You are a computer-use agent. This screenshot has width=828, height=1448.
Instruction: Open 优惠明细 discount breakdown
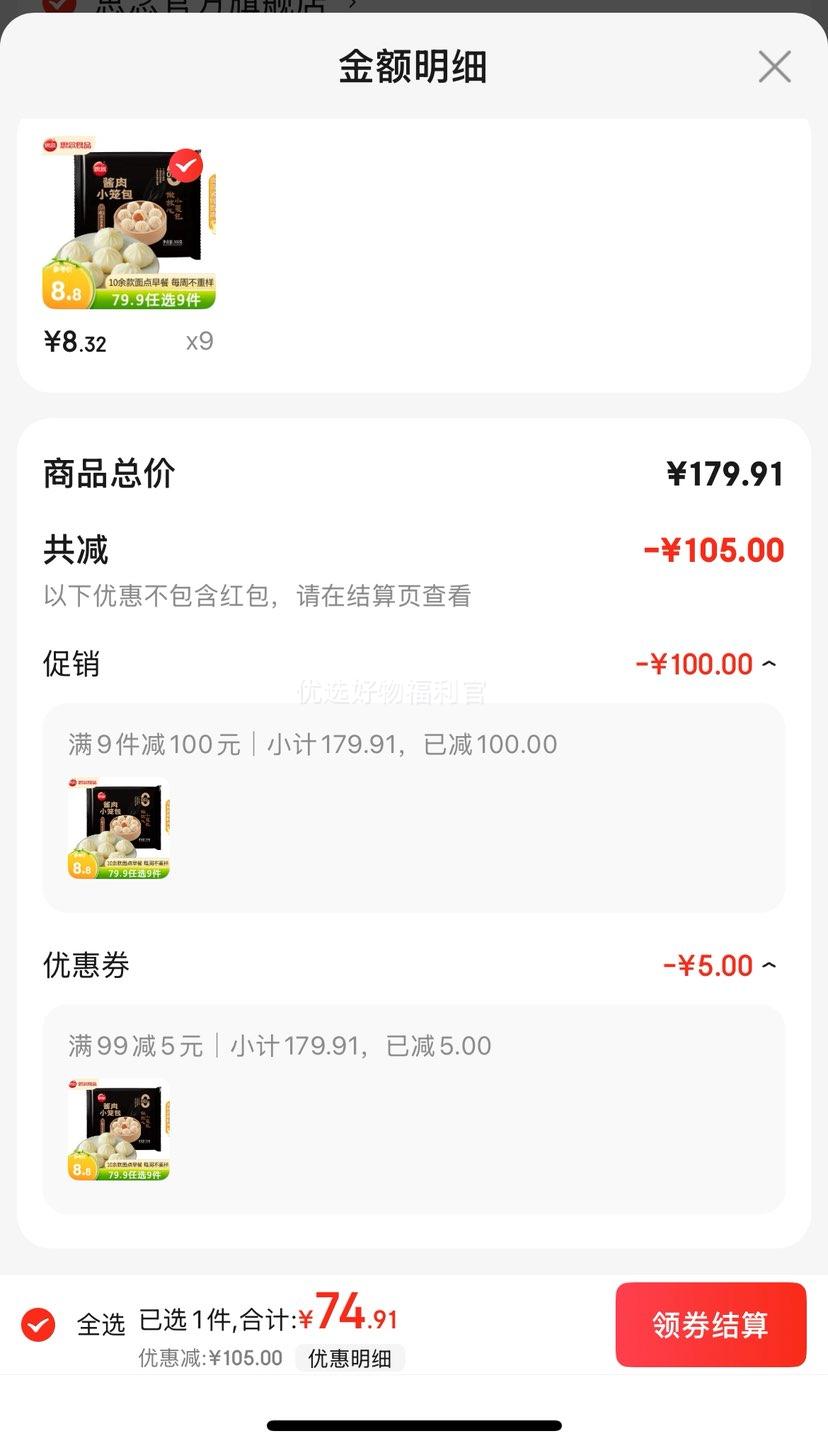pos(349,1358)
